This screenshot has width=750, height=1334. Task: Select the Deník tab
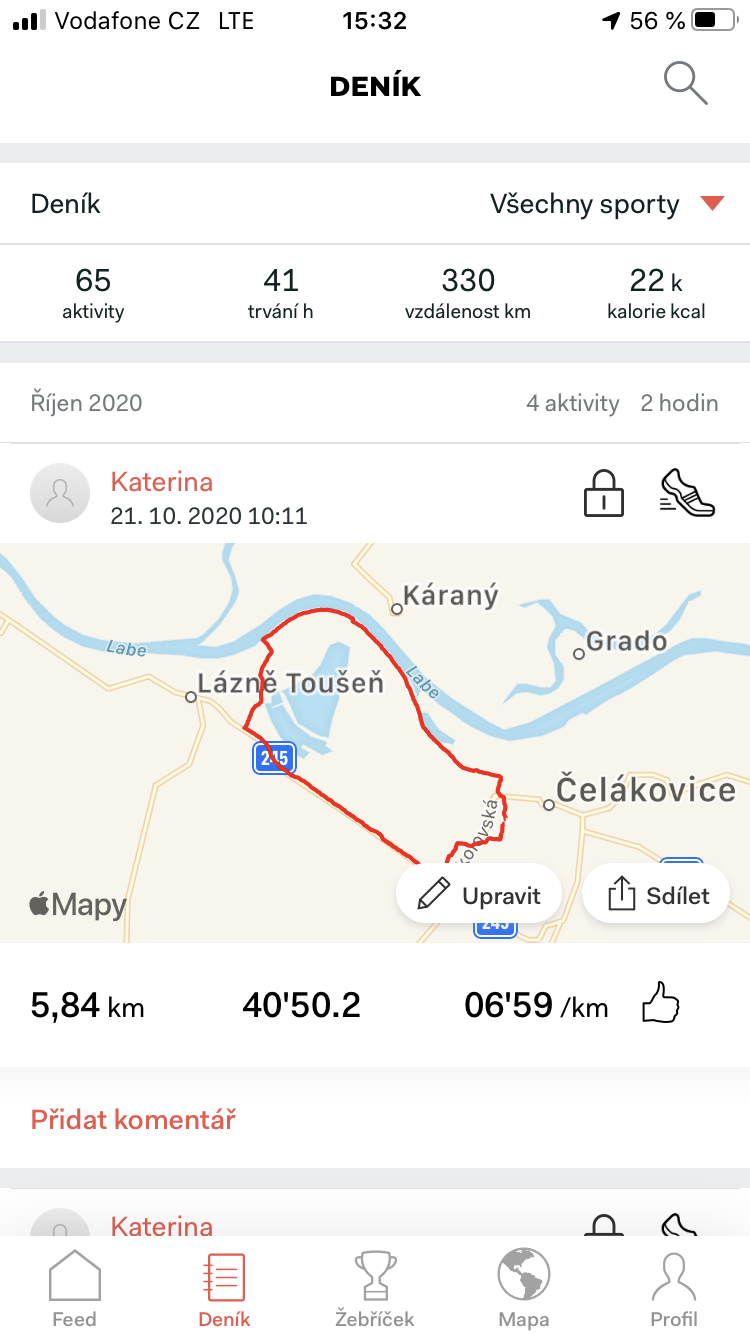[x=224, y=1289]
